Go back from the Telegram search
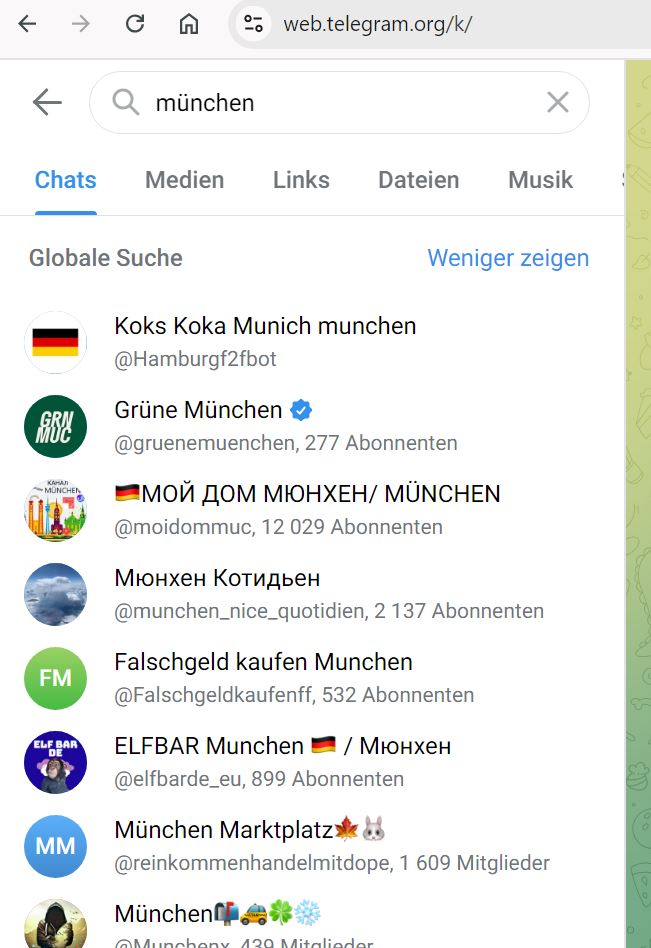 [47, 102]
